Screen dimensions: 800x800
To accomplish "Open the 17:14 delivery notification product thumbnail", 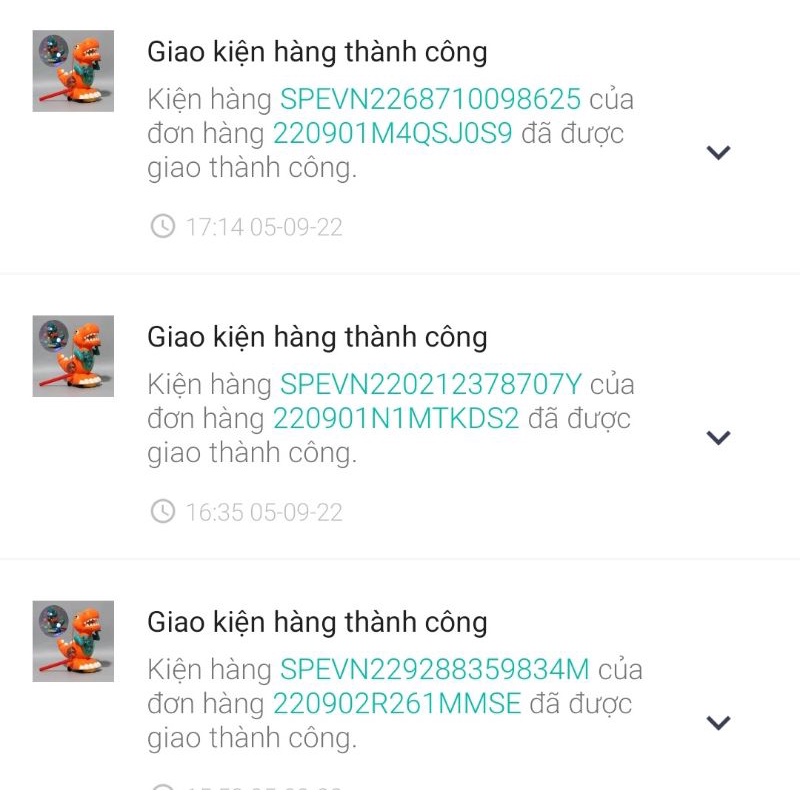I will coord(73,70).
